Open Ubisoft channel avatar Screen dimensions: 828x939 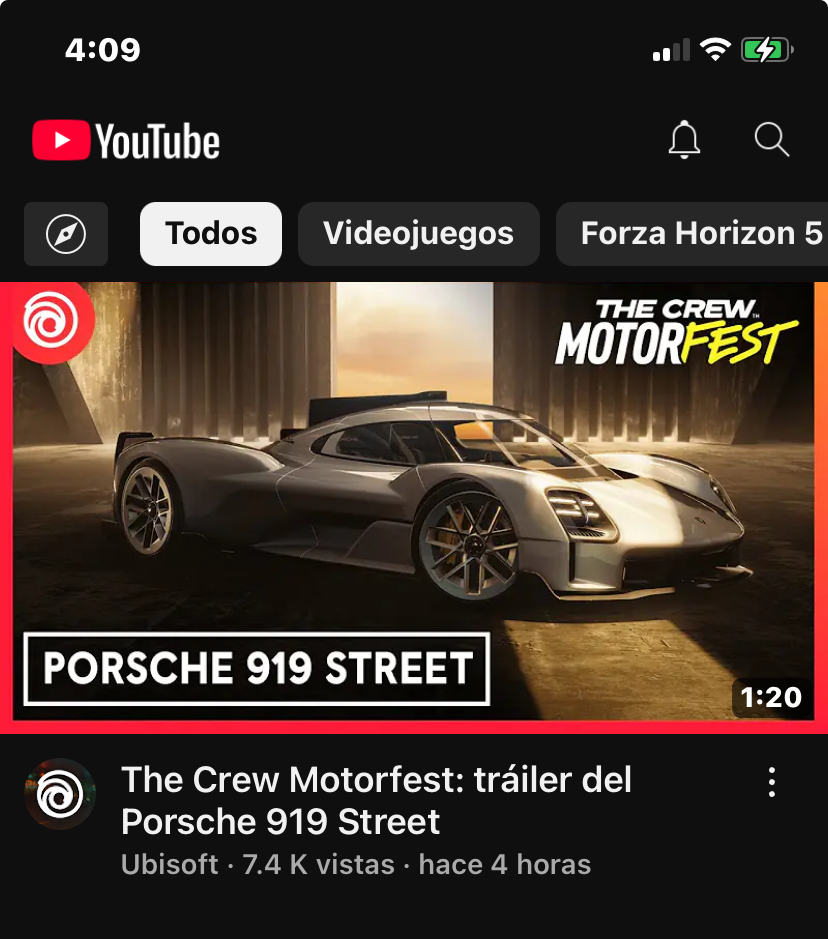(x=60, y=794)
